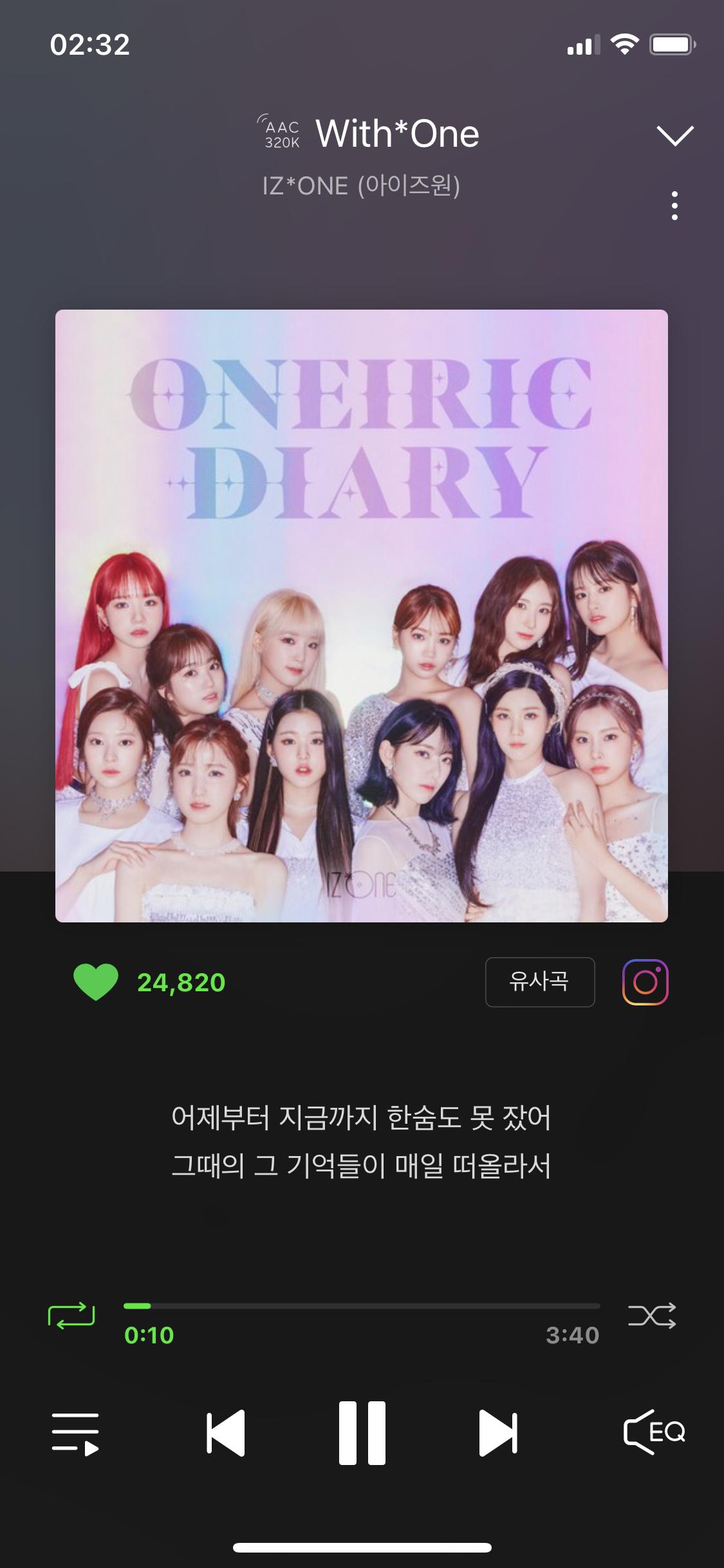Unlike the song with the heart icon
The width and height of the screenshot is (724, 1568).
(x=96, y=982)
